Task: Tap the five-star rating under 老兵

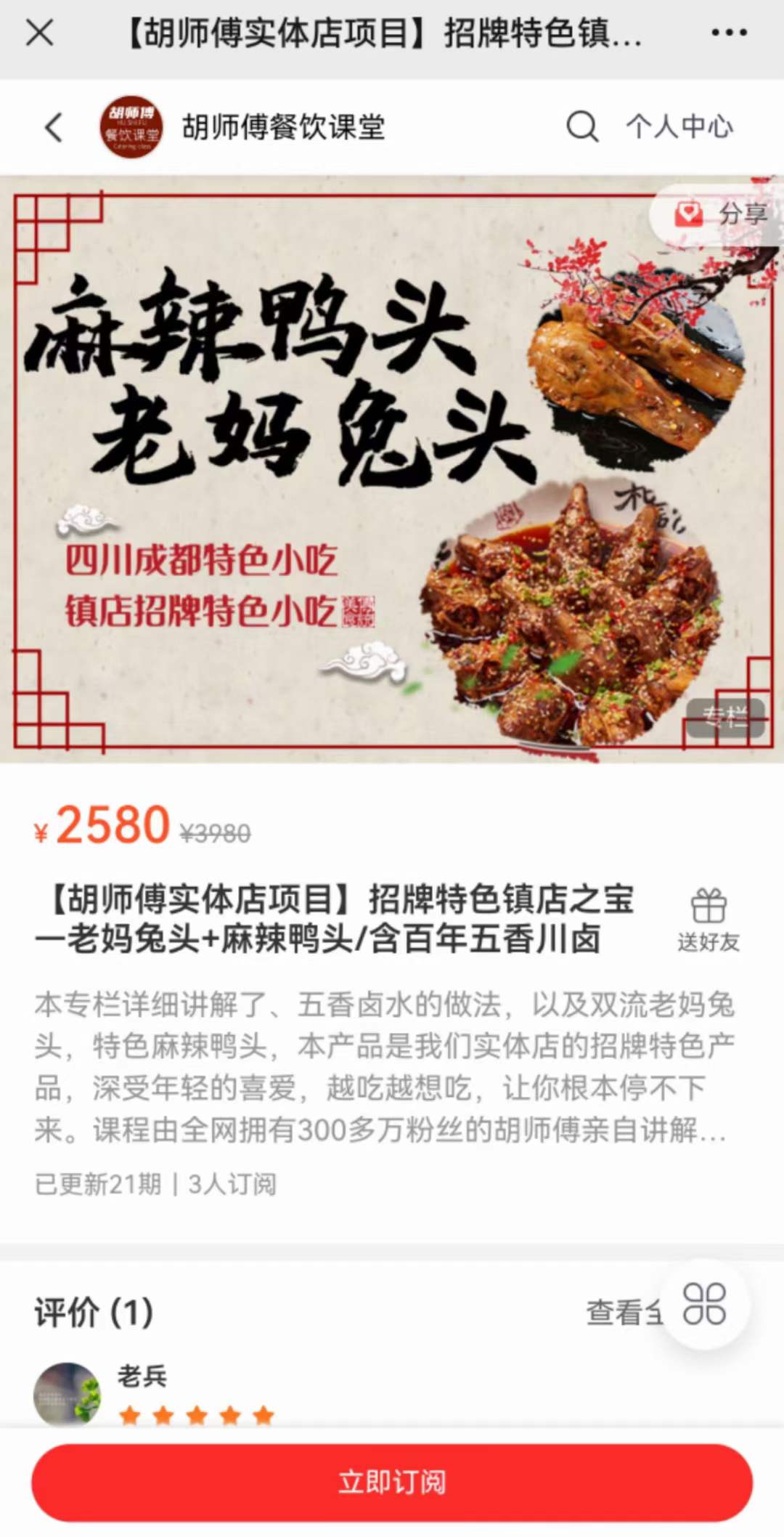Action: point(195,1414)
